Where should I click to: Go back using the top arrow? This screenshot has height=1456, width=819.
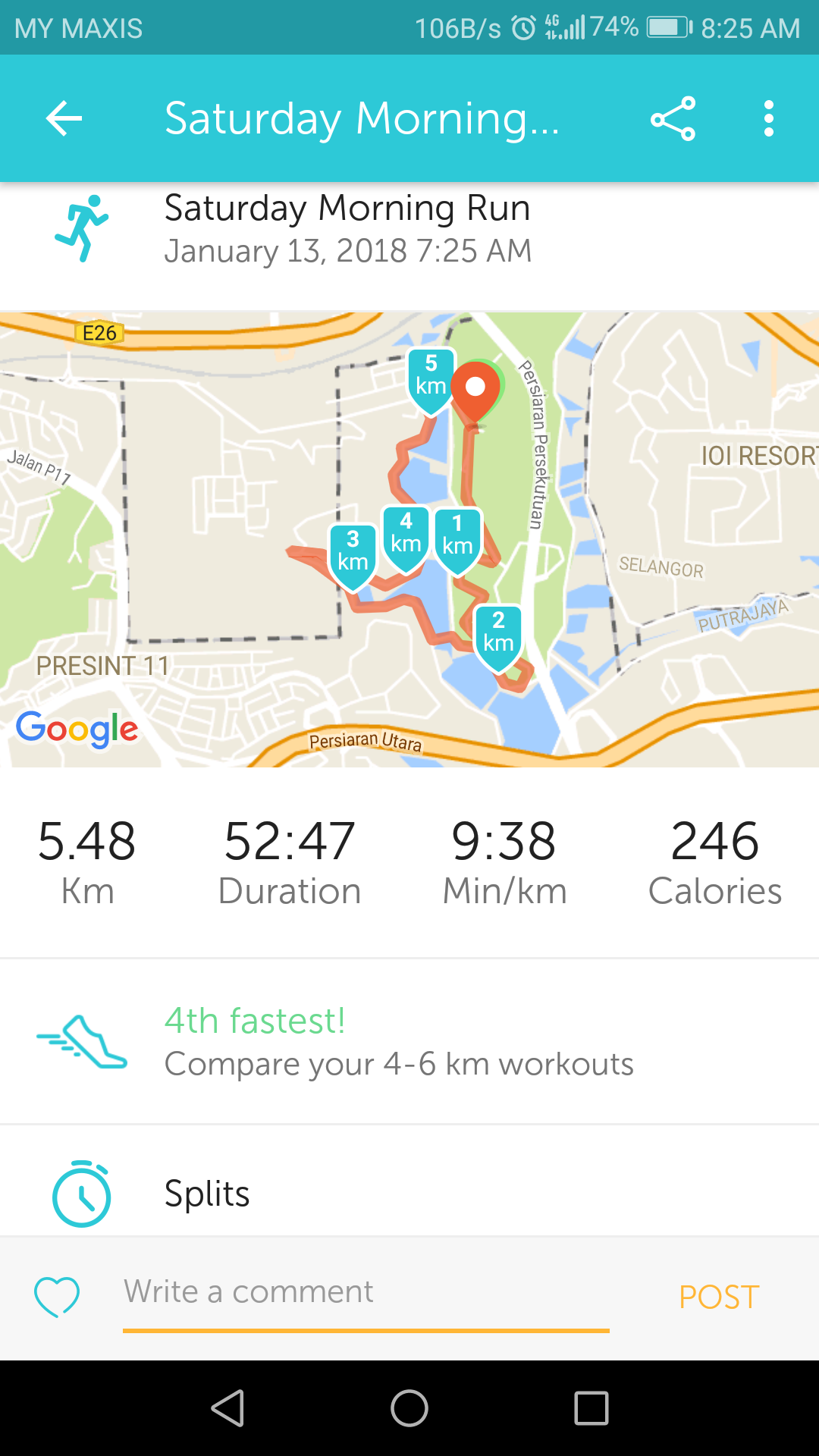64,118
